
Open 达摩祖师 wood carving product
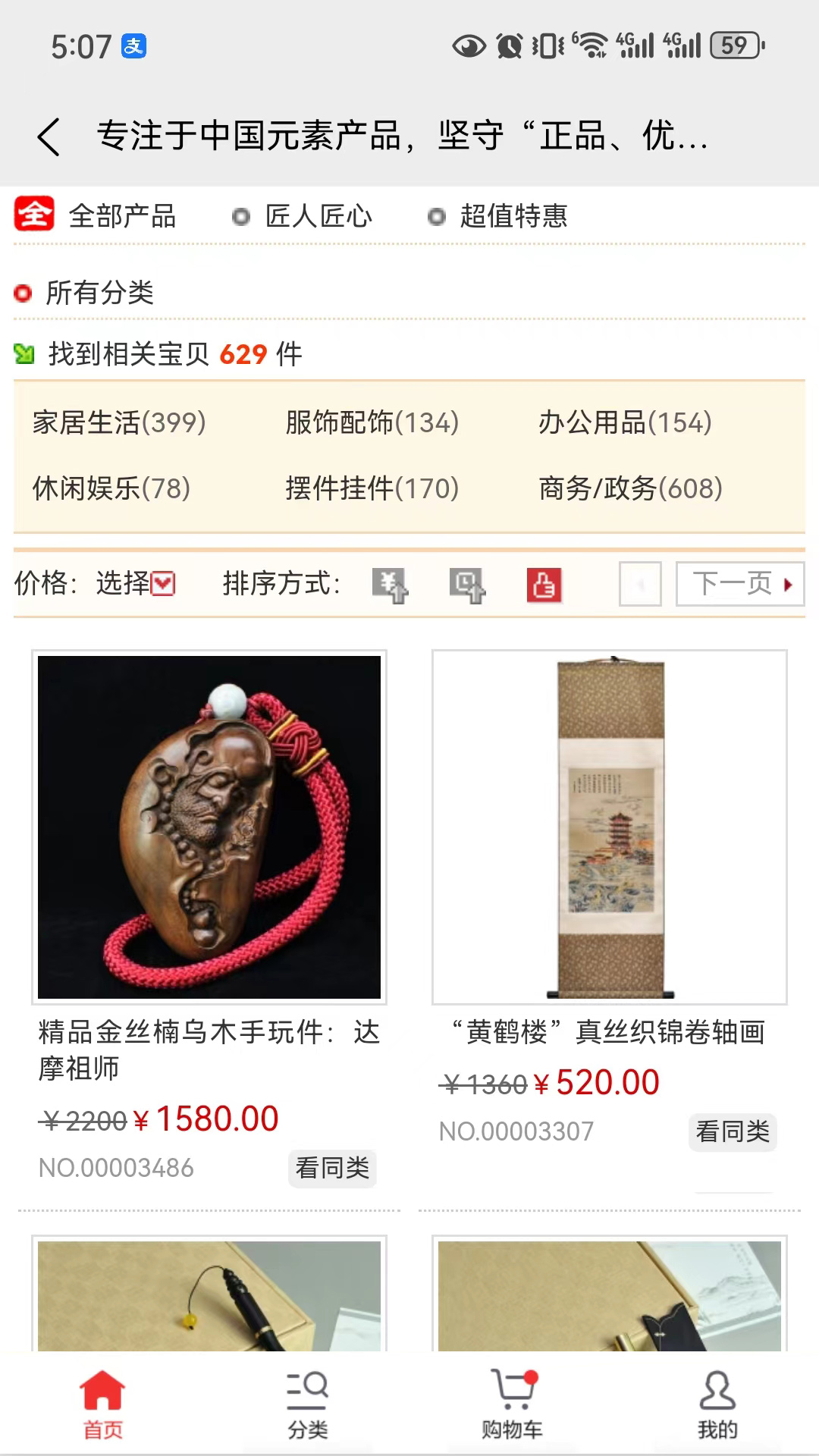[209, 827]
